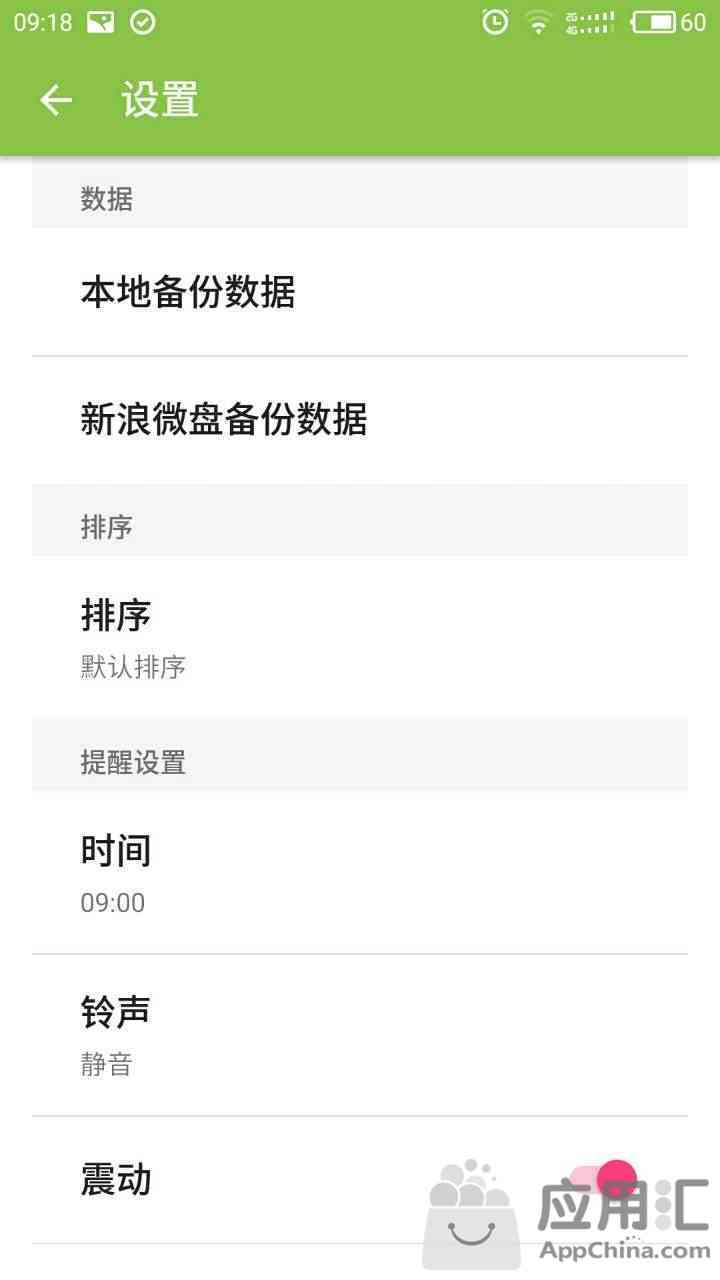Image resolution: width=720 pixels, height=1280 pixels.
Task: Open 本地备份数据 option
Action: point(360,292)
